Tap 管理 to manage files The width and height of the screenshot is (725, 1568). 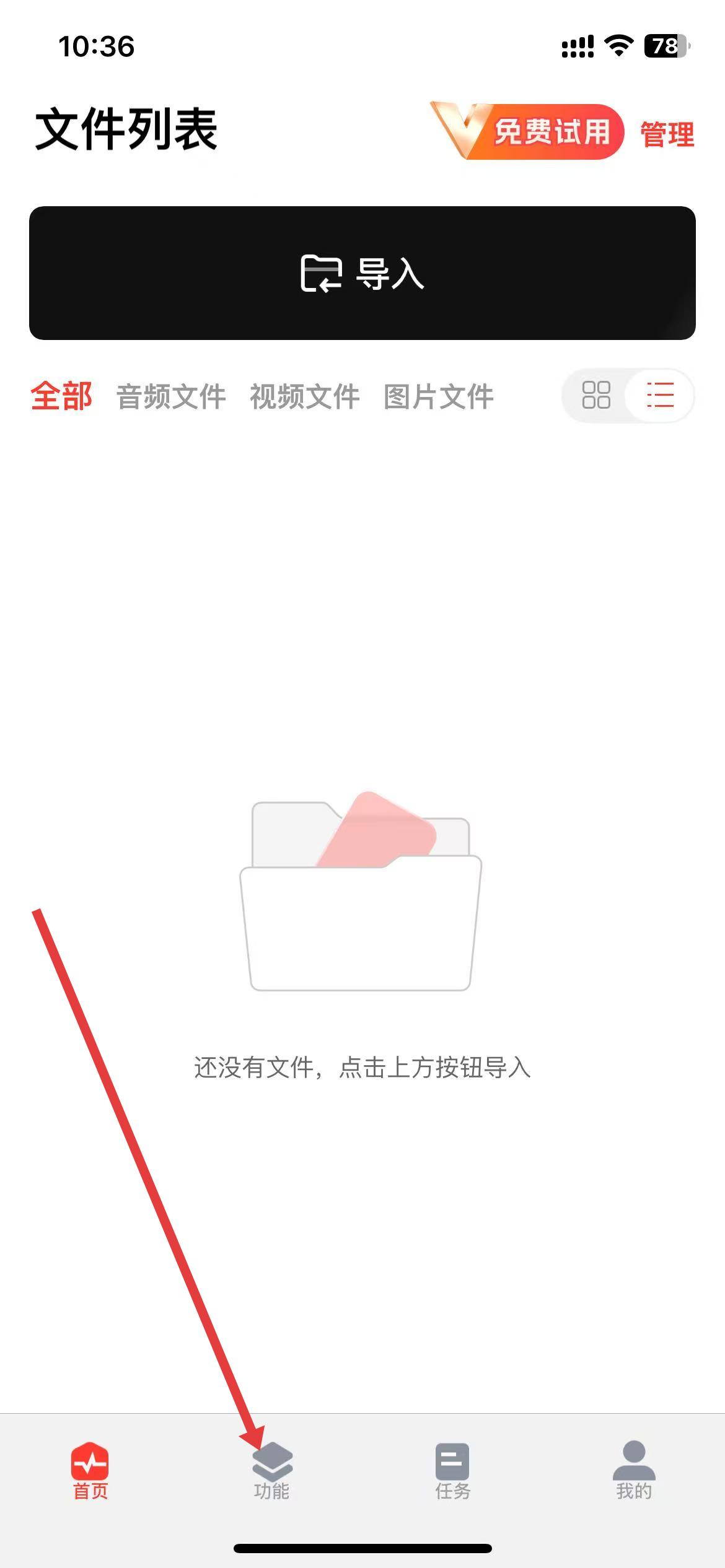click(667, 134)
